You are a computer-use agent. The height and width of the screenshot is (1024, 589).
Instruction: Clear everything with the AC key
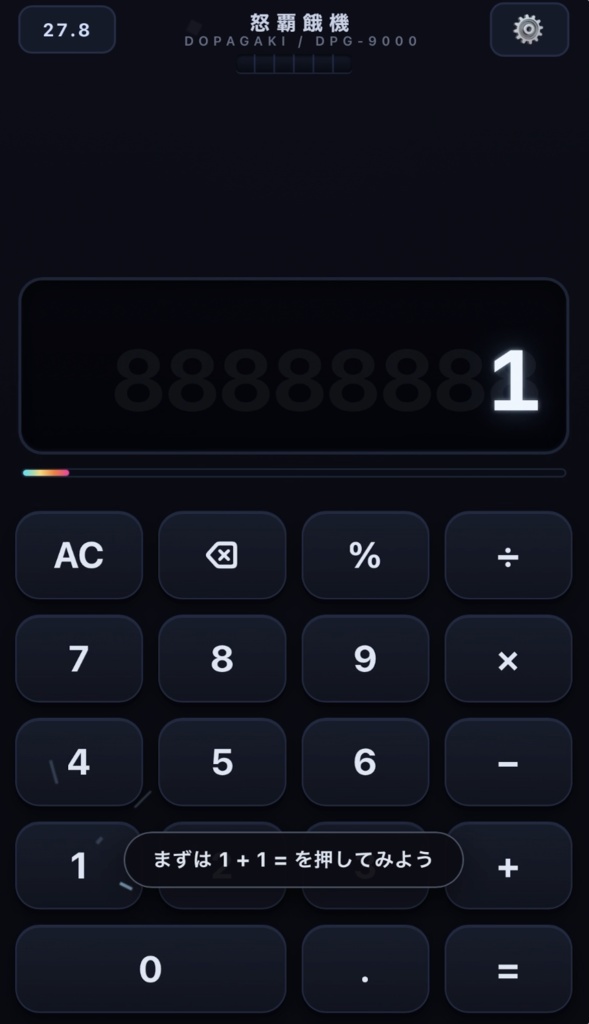[79, 555]
